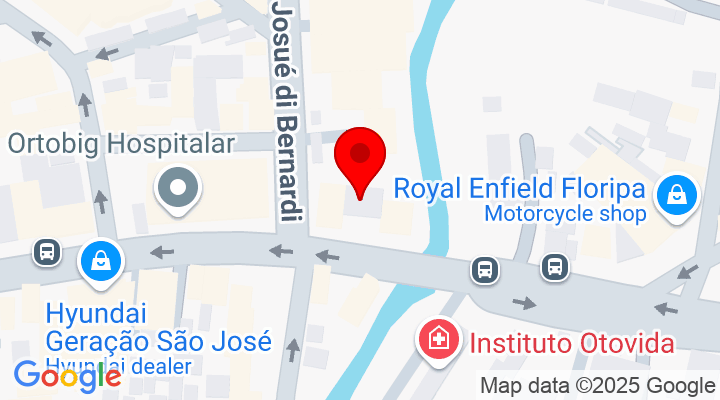Select the Ortobig Hospitalar place marker
The image size is (720, 400).
click(x=178, y=188)
